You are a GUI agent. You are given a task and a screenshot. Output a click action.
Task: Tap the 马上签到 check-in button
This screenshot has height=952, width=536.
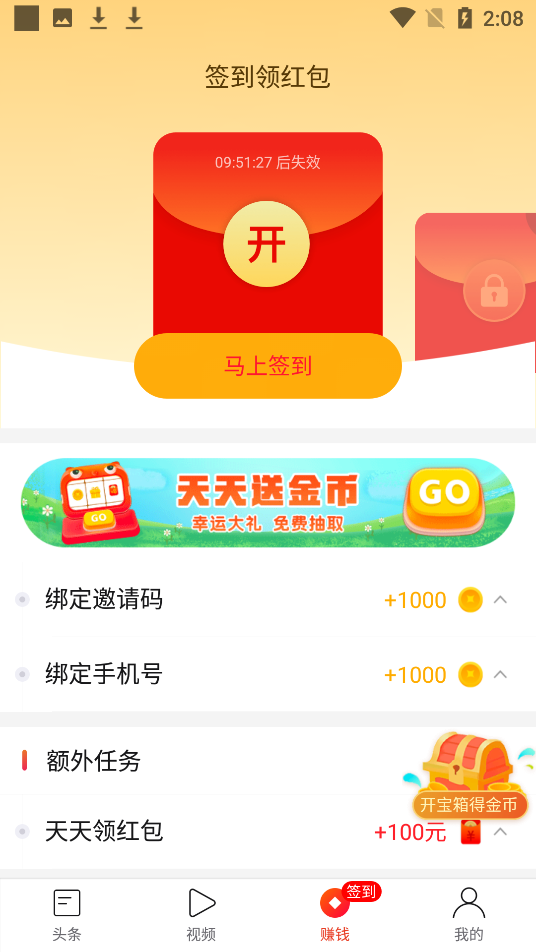[268, 366]
